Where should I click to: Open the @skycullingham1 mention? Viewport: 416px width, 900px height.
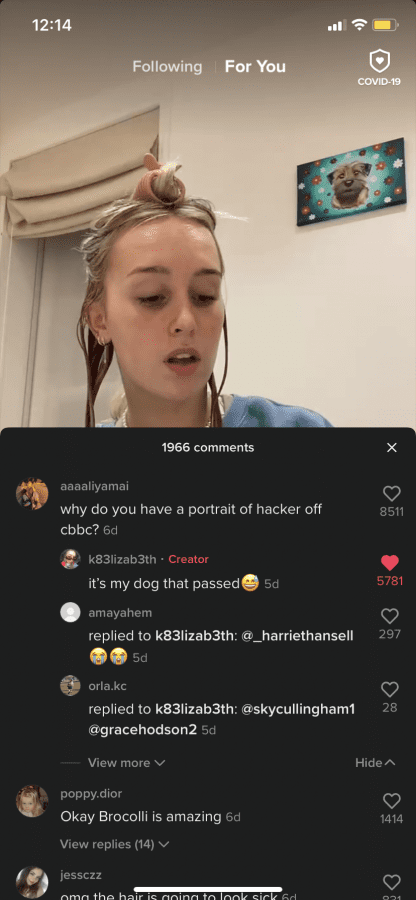(298, 709)
